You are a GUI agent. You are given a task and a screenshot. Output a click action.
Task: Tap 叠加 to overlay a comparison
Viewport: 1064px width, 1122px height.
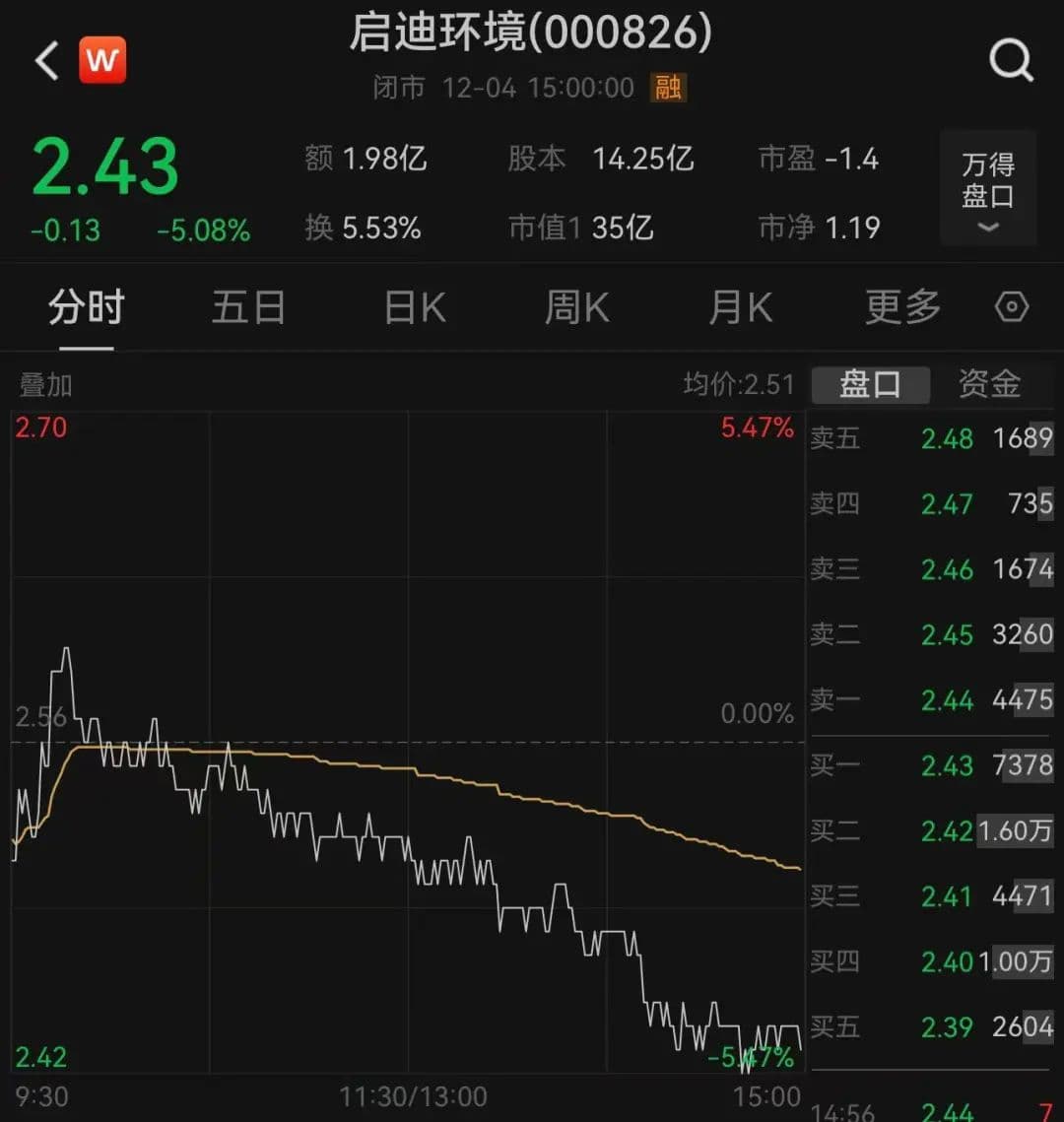click(46, 384)
